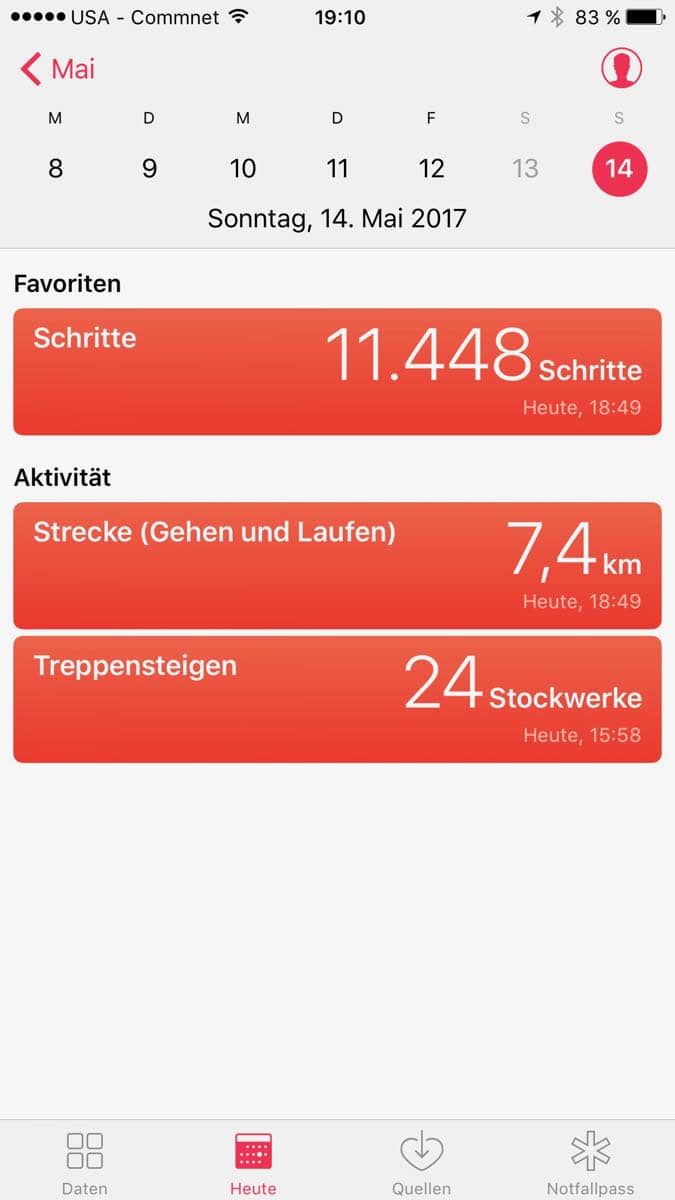
Task: Select day 8 in the week strip
Action: coord(55,168)
